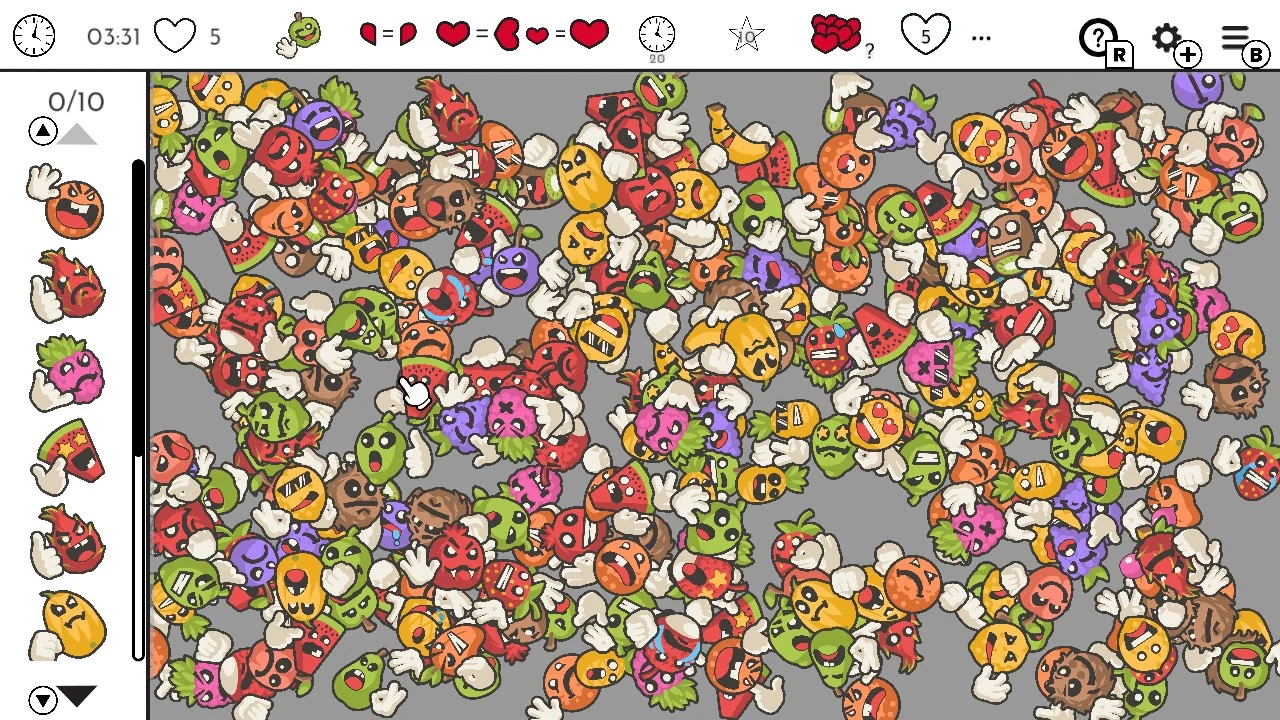Tap the green pear character icon

(303, 35)
